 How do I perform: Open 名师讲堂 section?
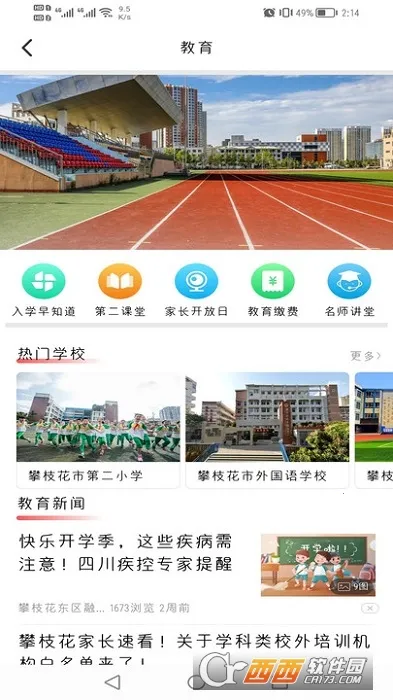(349, 290)
